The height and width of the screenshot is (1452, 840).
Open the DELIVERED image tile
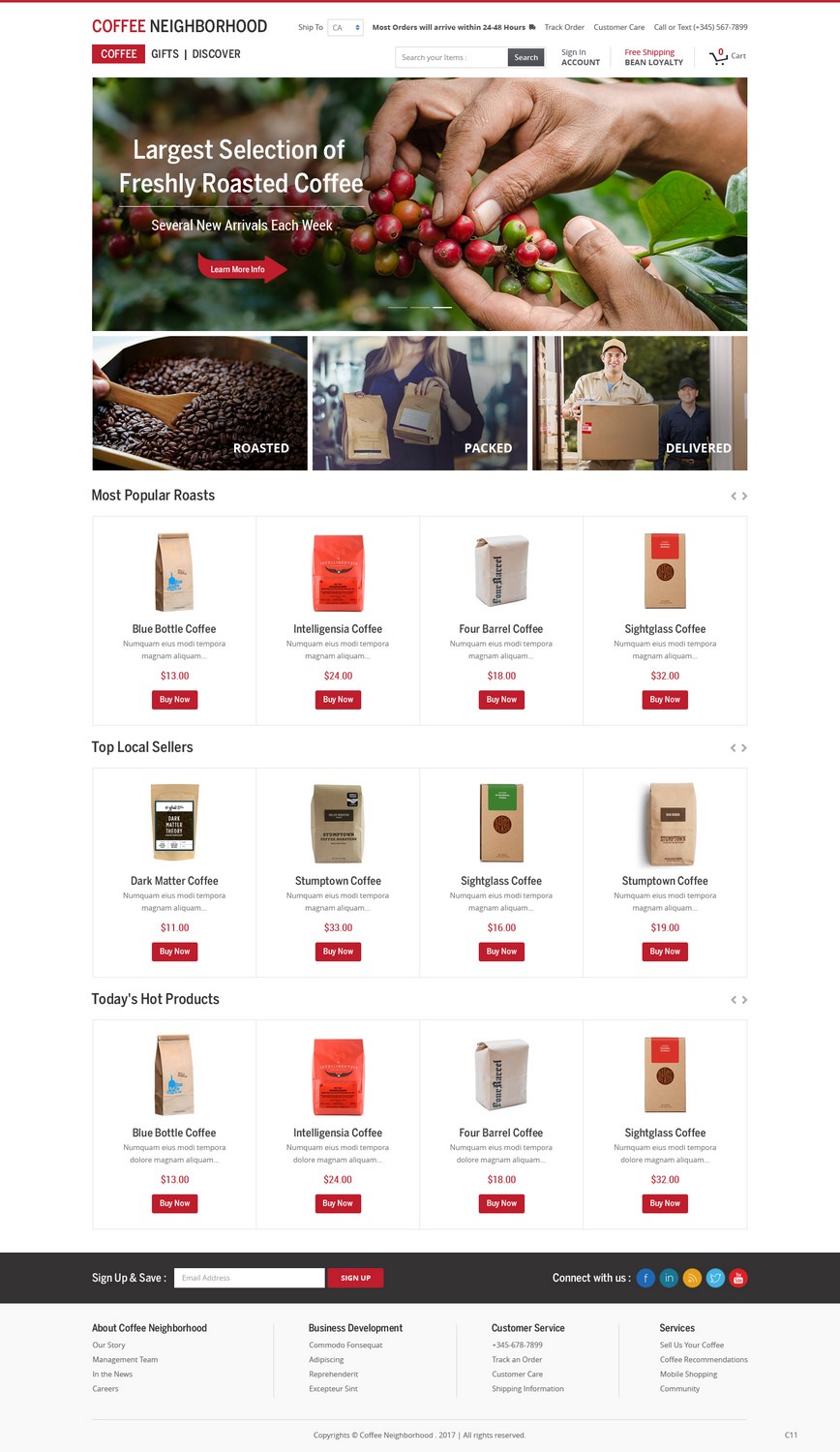pos(640,403)
